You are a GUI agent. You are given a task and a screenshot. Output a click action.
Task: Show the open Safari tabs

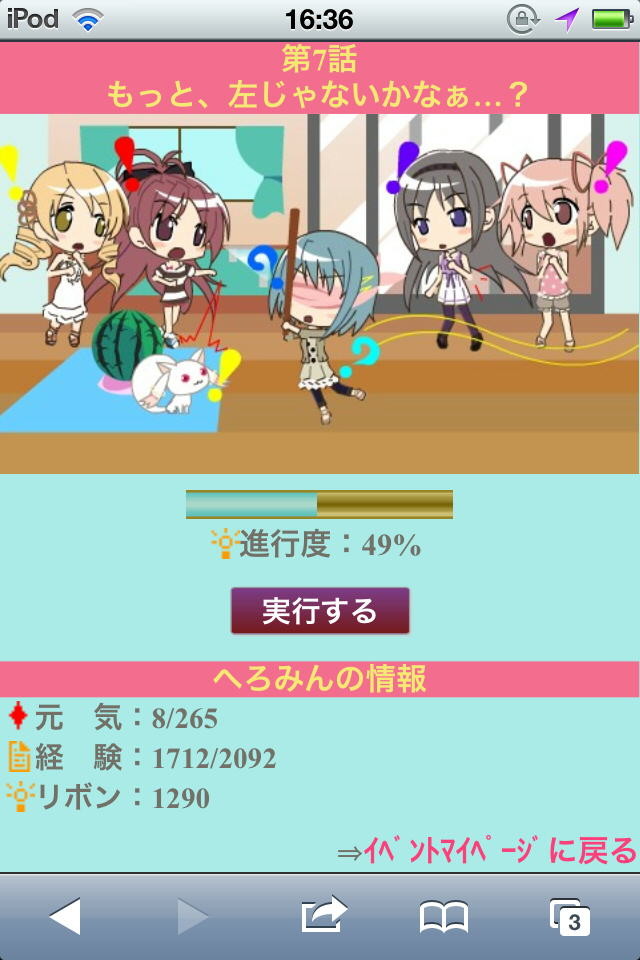click(x=570, y=916)
